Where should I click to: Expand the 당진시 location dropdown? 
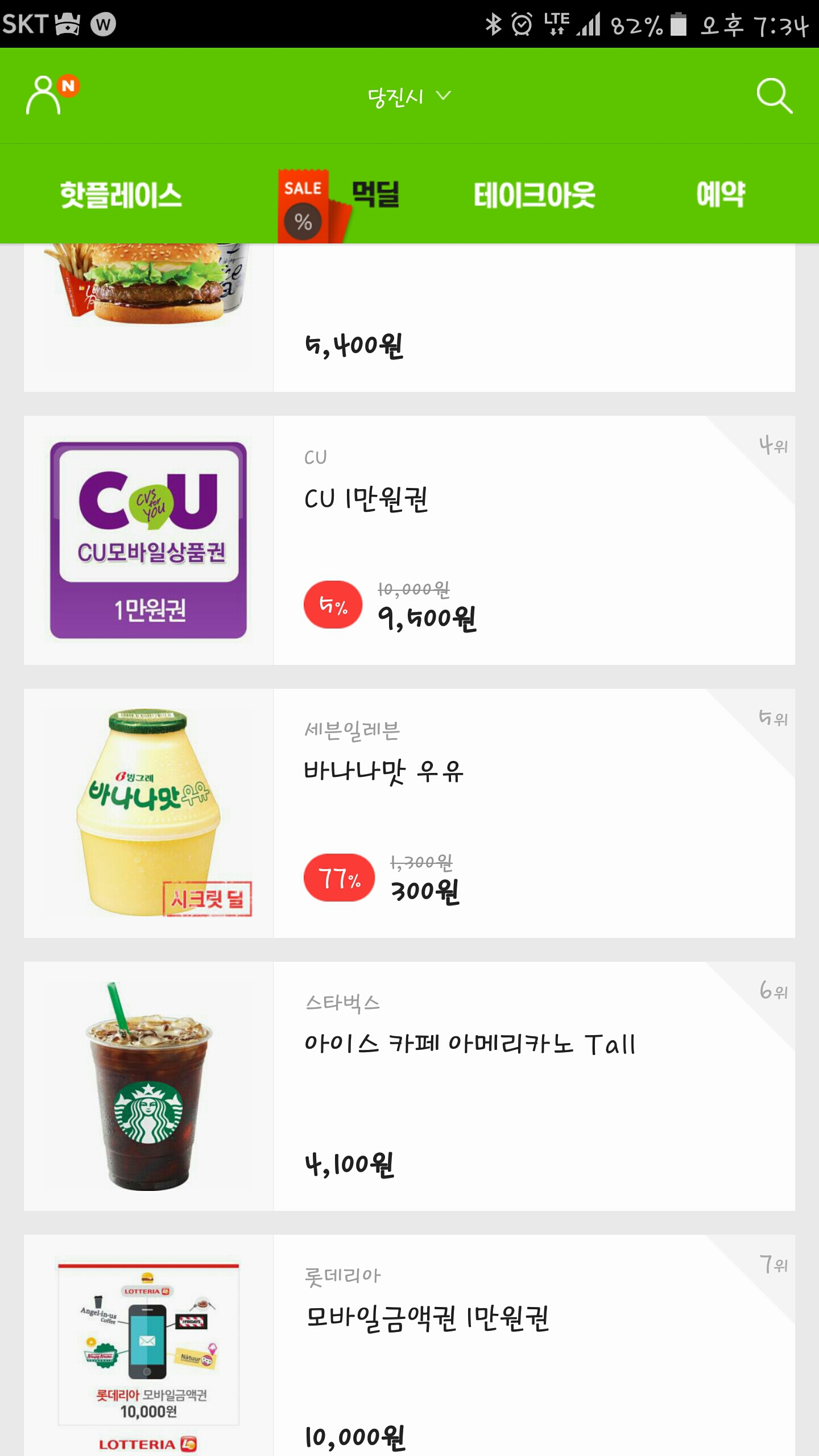[408, 97]
